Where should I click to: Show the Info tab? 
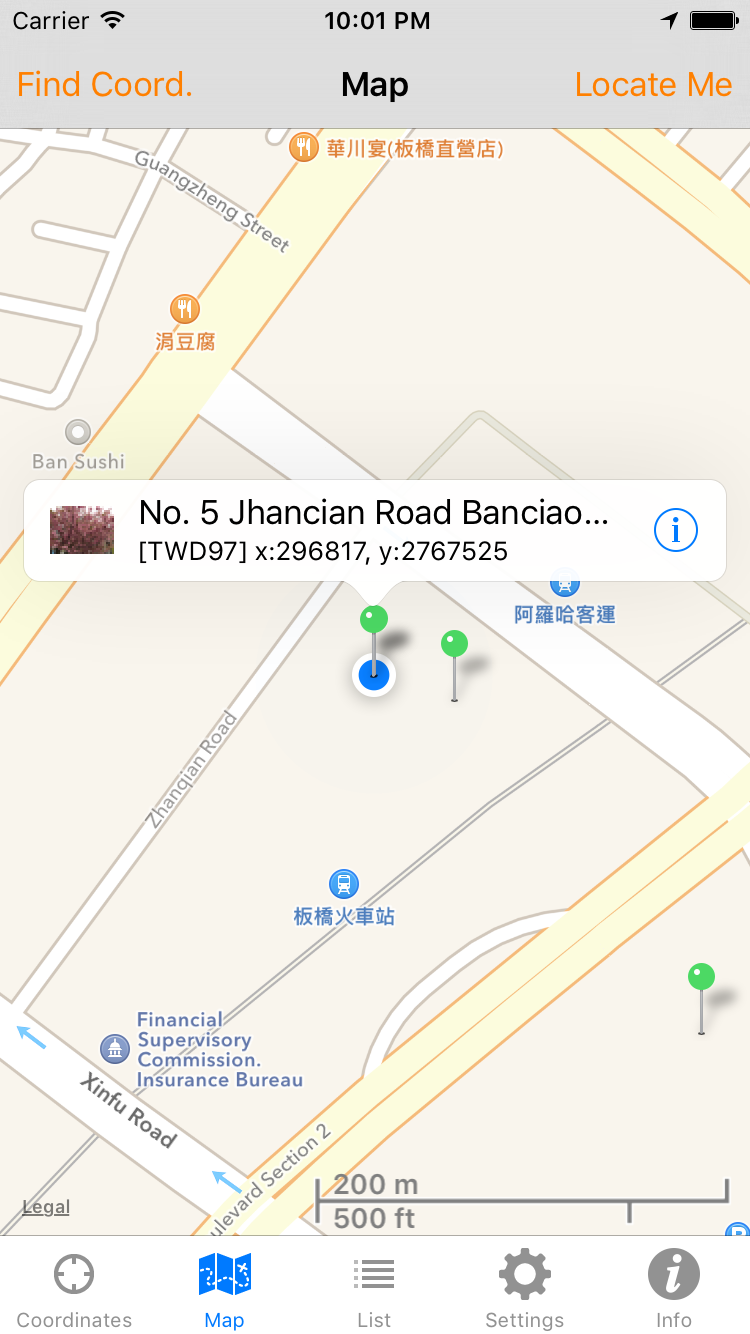pos(673,1290)
